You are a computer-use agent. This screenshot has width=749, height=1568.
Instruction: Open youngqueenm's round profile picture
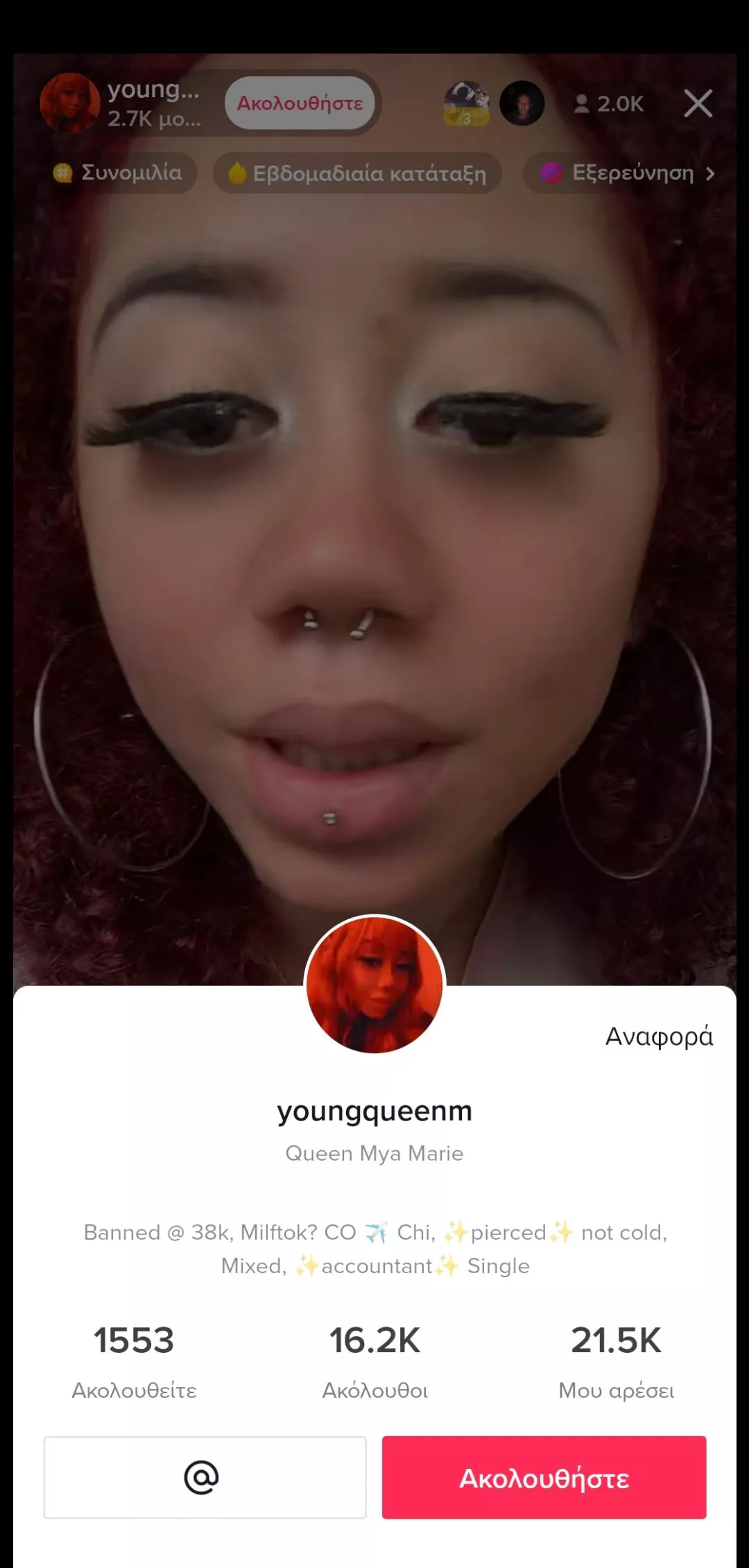tap(374, 985)
